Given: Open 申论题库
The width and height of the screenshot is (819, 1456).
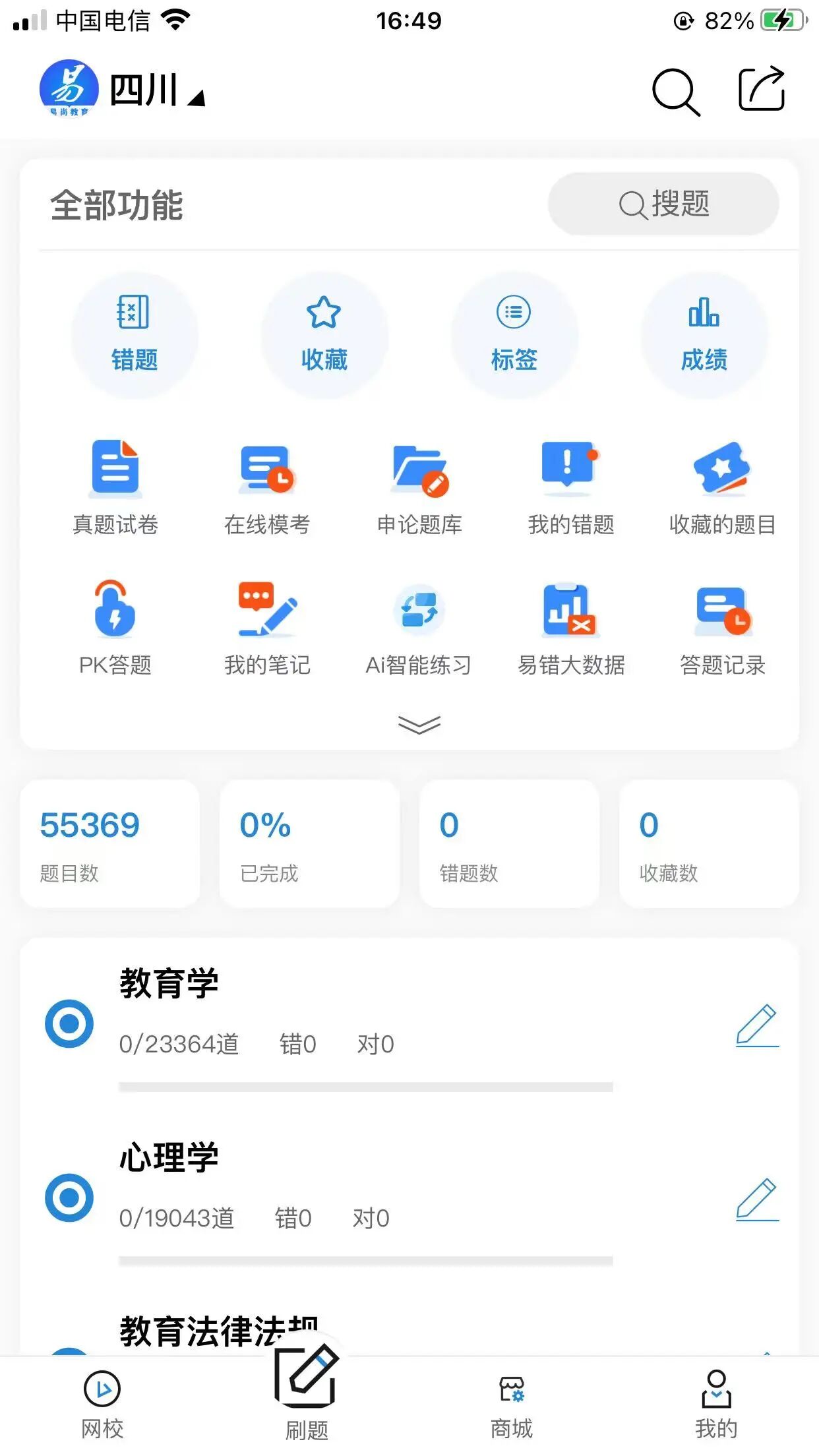Looking at the screenshot, I should pyautogui.click(x=419, y=488).
